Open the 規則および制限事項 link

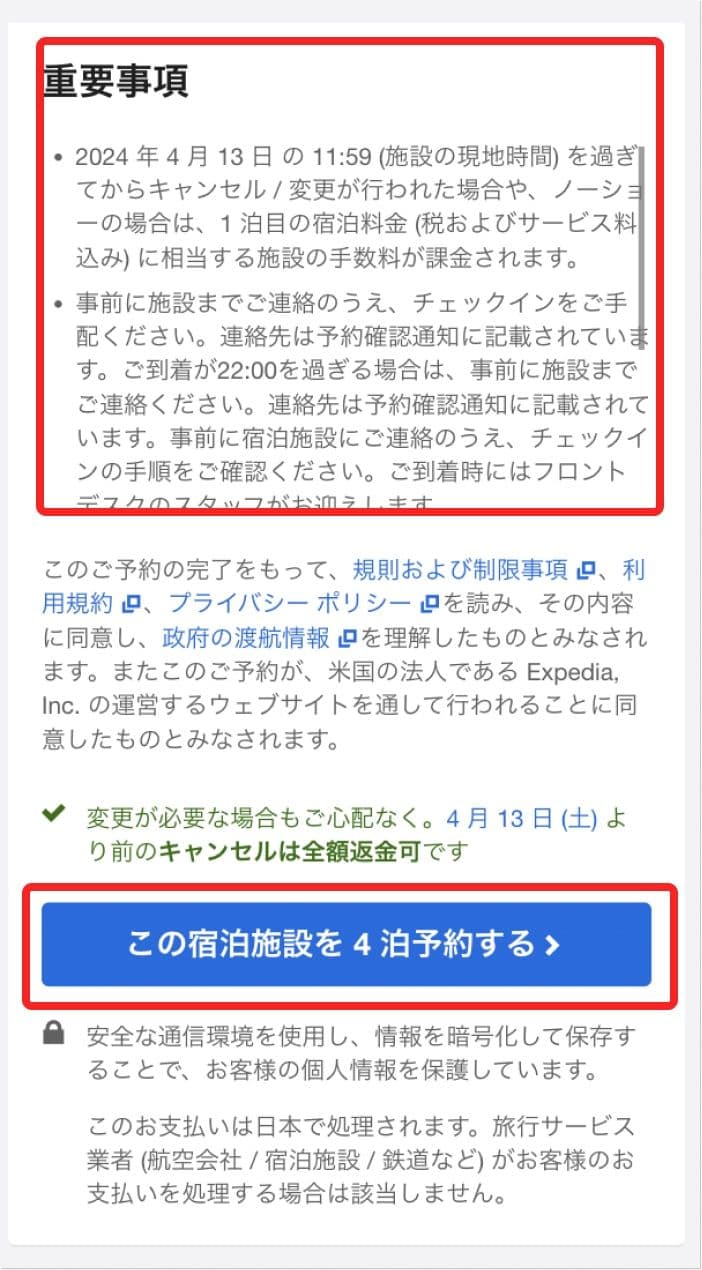[462, 570]
